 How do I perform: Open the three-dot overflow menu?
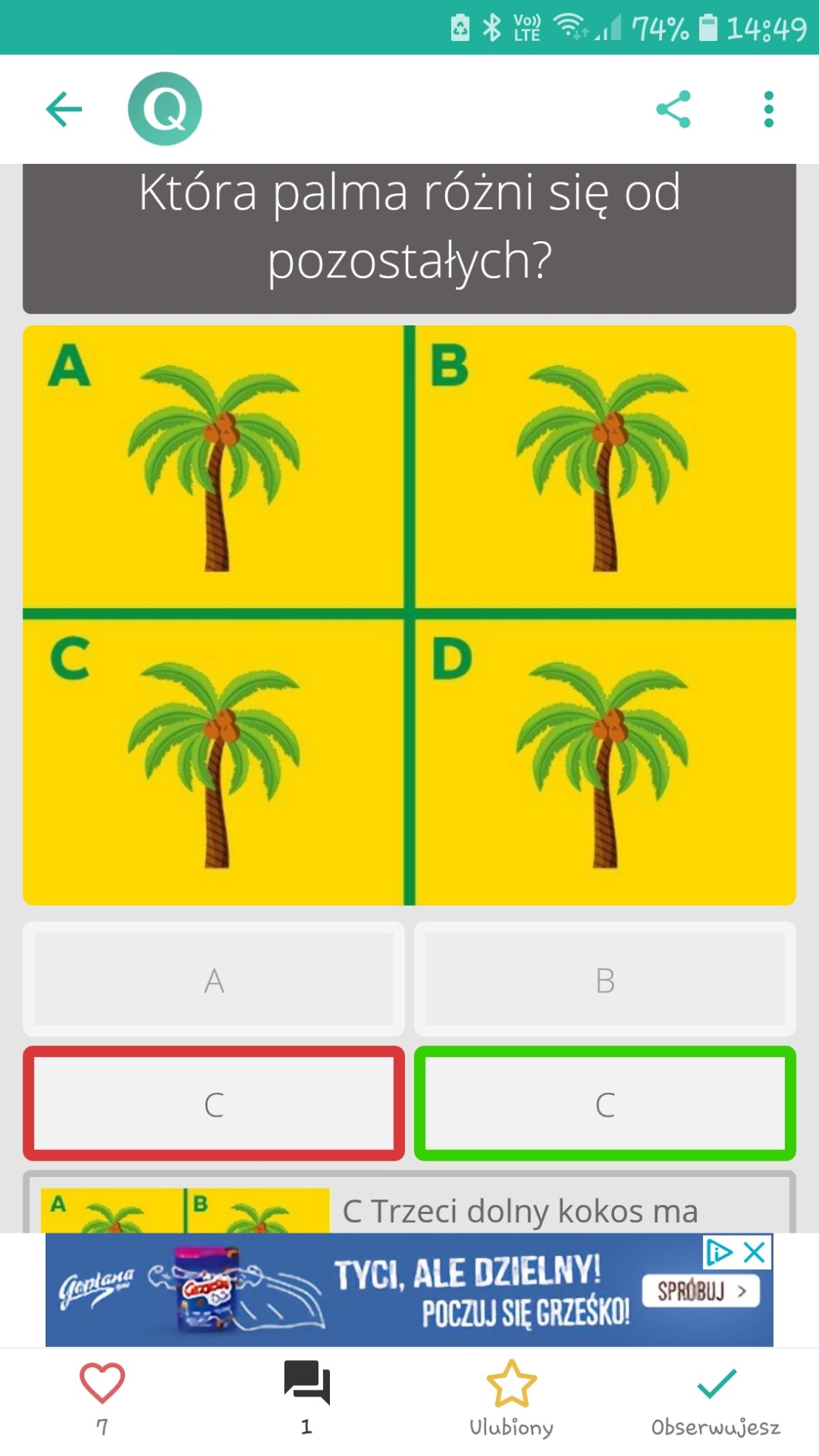point(768,109)
